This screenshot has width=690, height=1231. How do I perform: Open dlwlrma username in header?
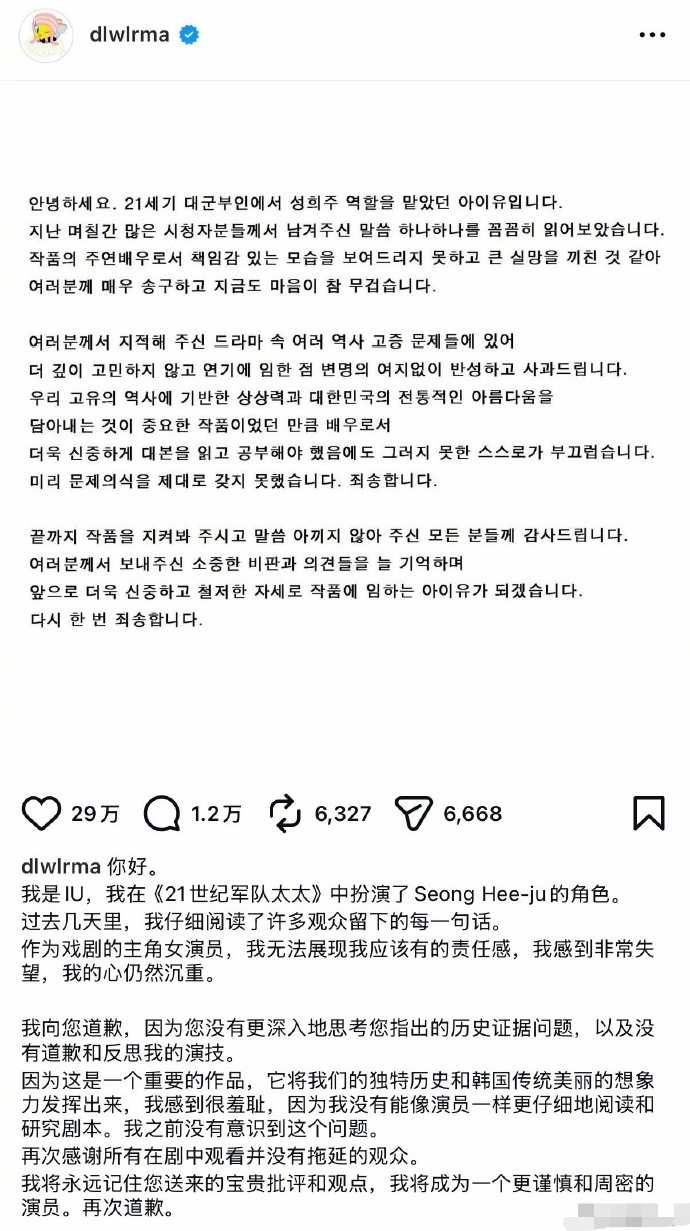tap(130, 36)
